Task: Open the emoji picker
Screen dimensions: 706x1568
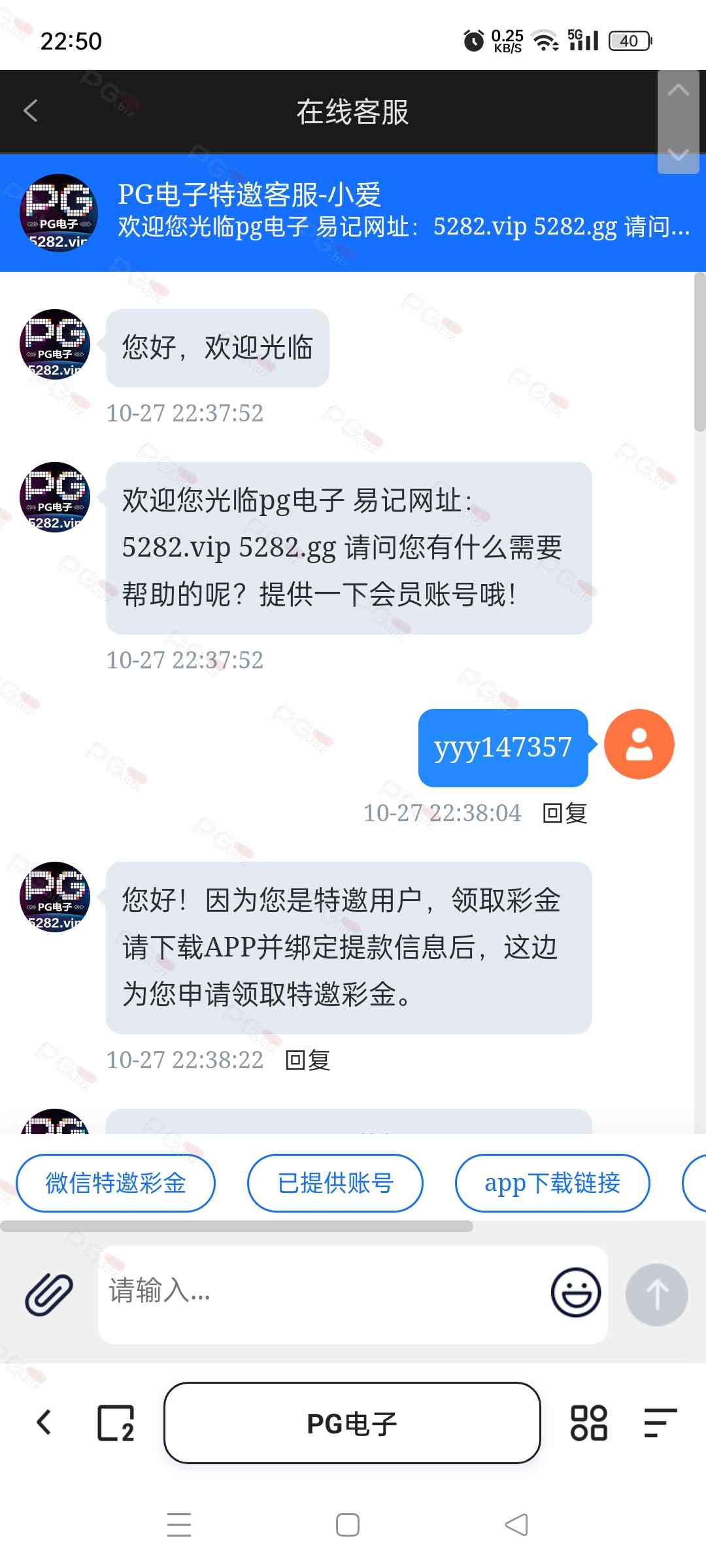Action: coord(575,1292)
